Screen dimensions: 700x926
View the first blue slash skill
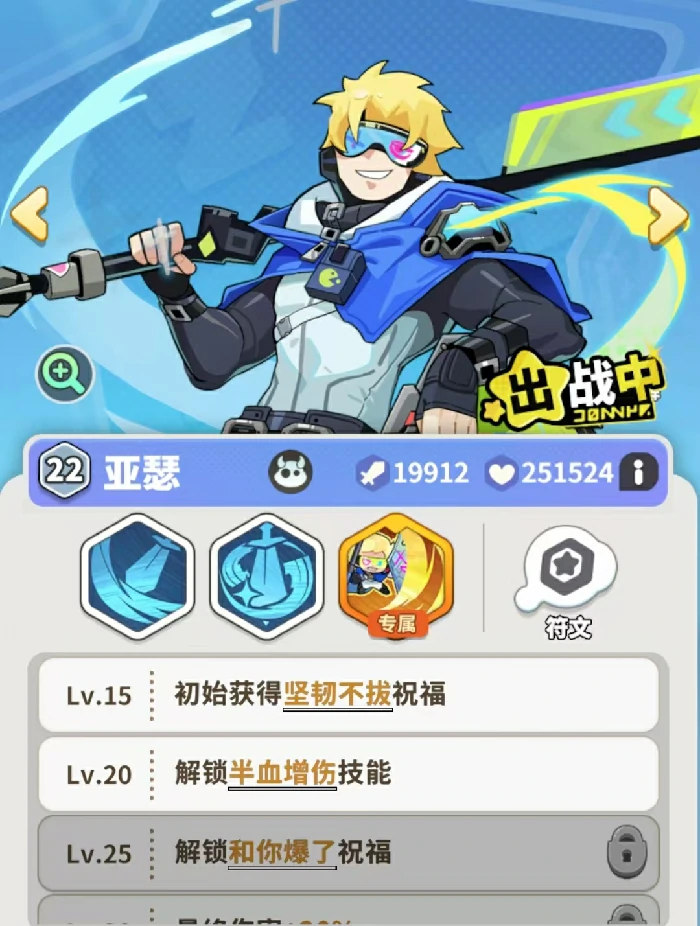[x=137, y=575]
